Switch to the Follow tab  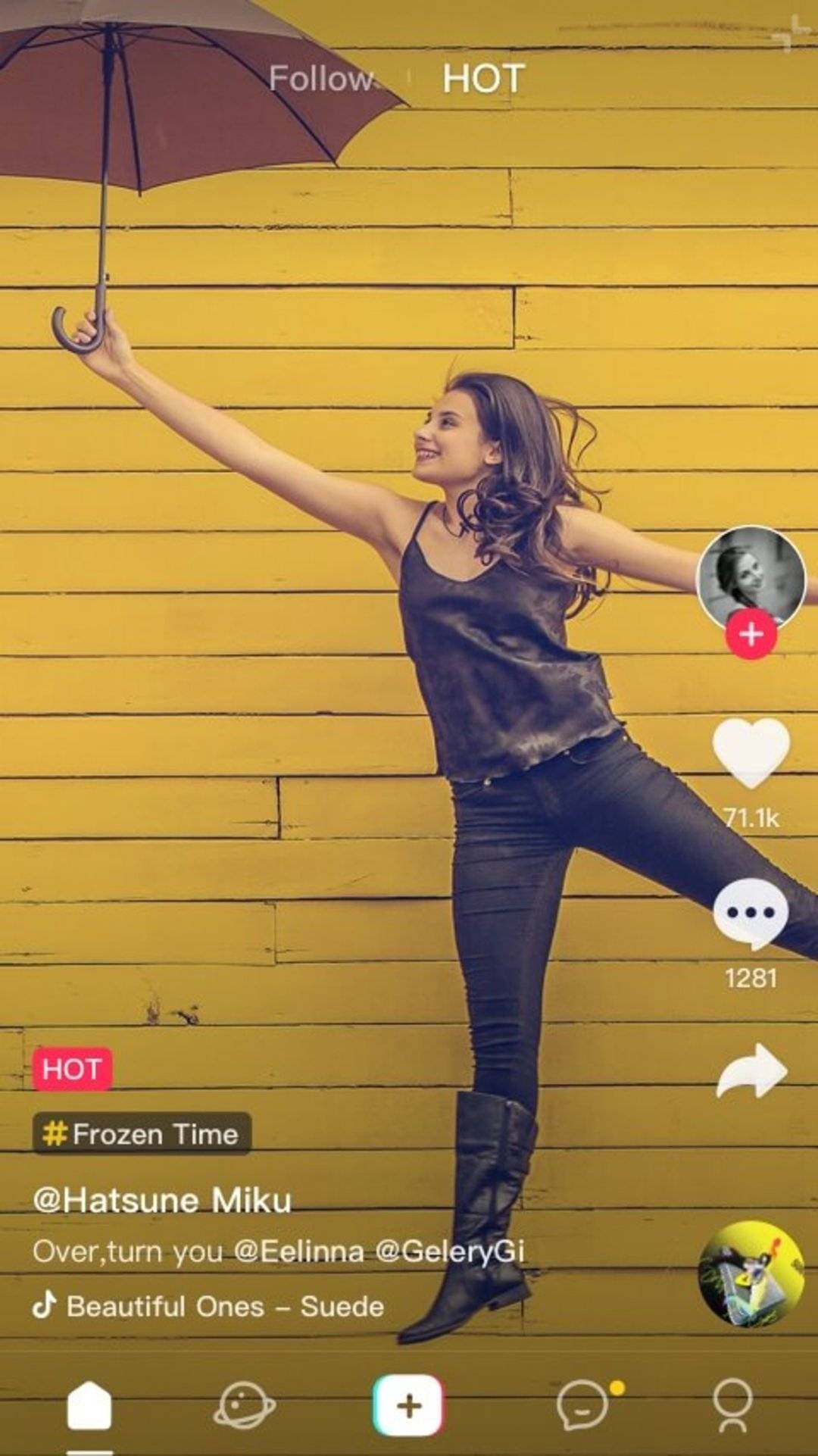(321, 79)
